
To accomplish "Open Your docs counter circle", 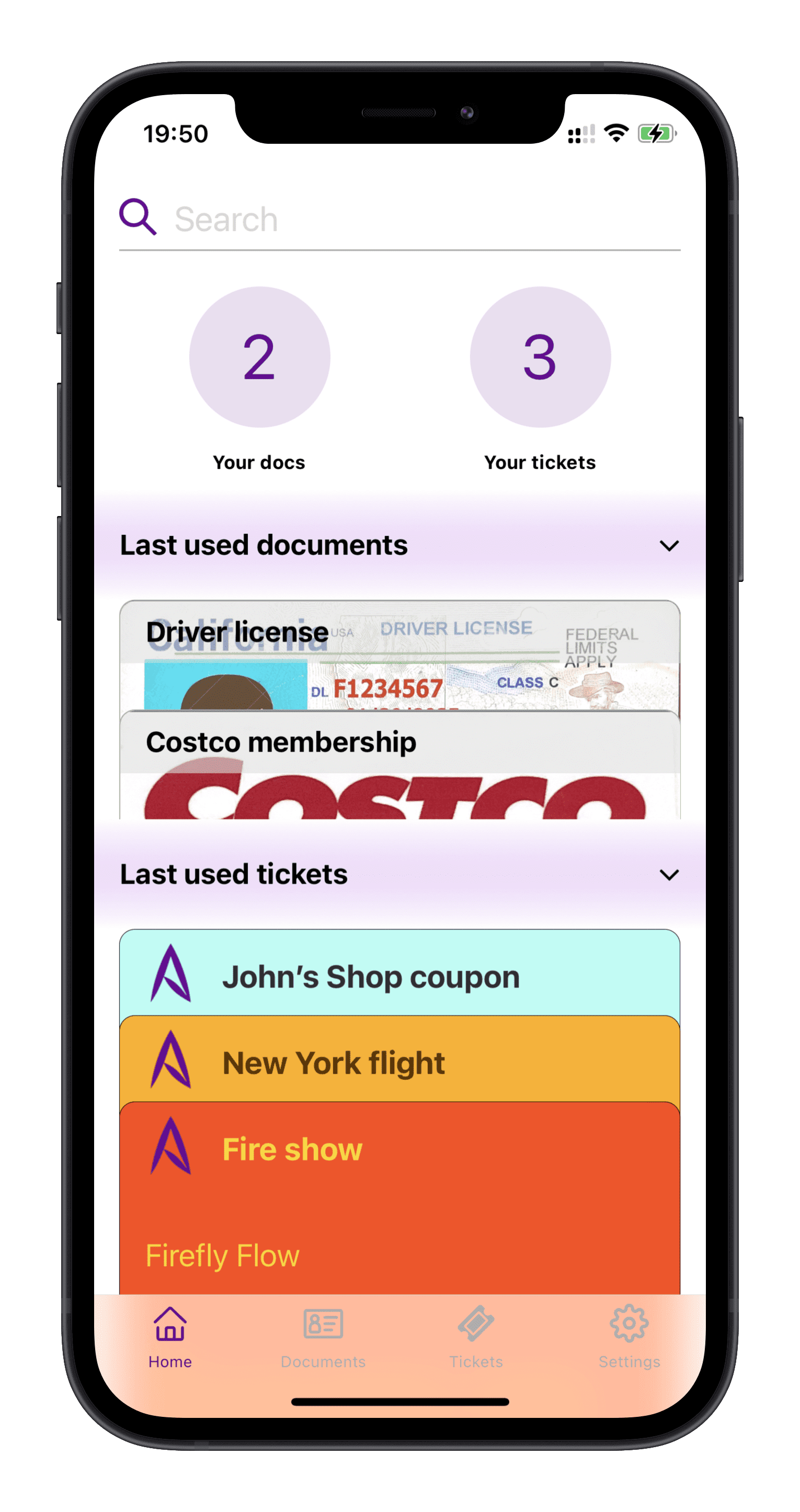I will point(259,357).
